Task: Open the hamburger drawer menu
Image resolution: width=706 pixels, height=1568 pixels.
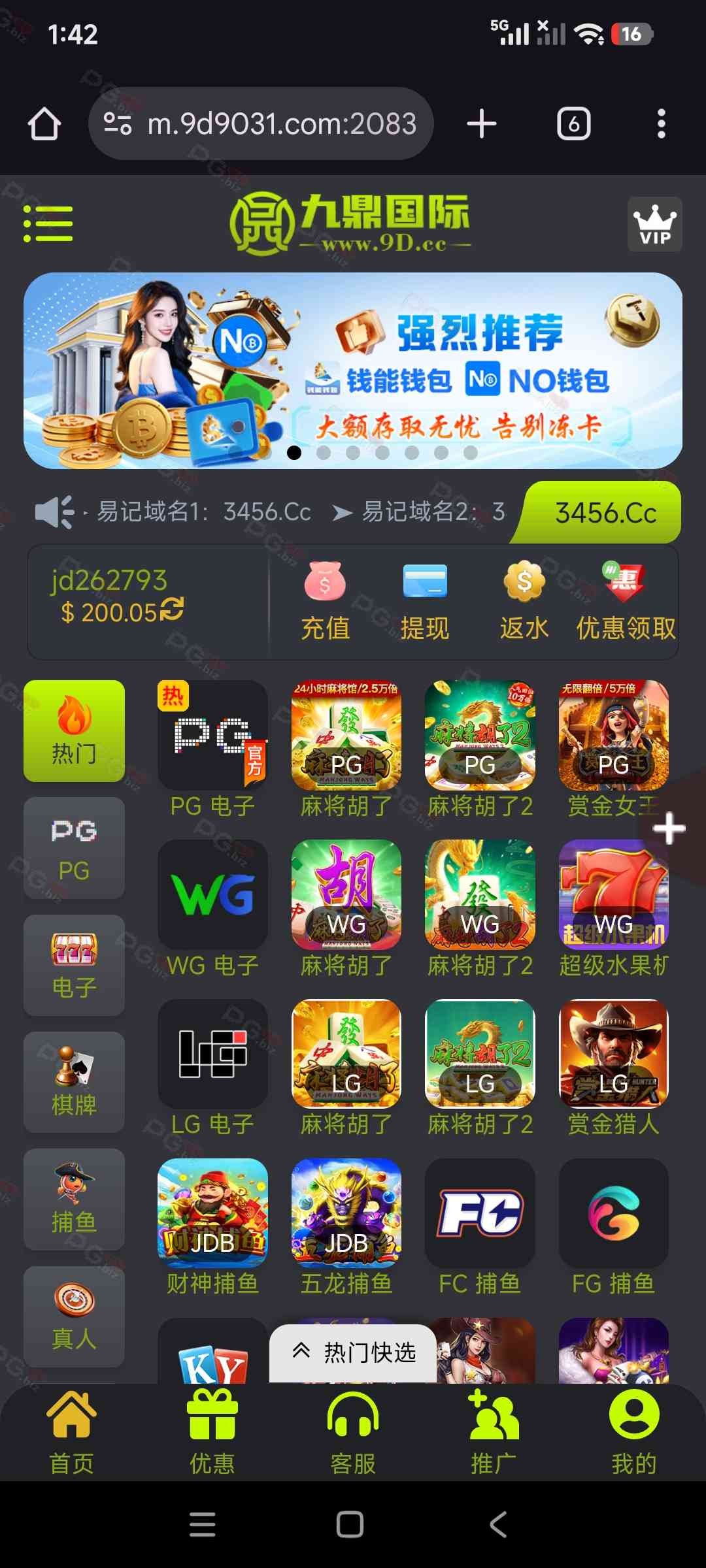Action: [48, 223]
